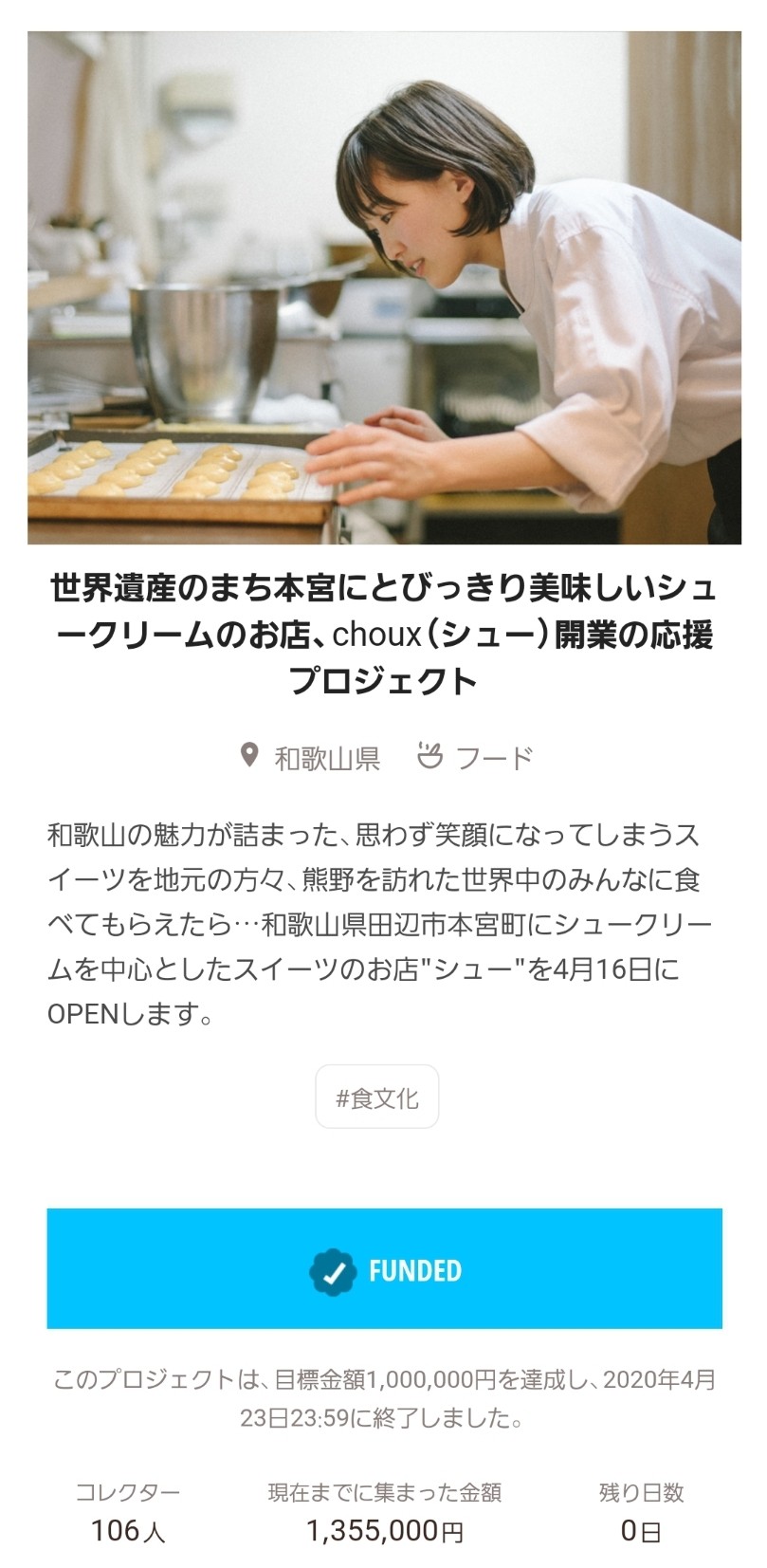Image resolution: width=767 pixels, height=1568 pixels.
Task: Open the フード category link
Action: (x=475, y=758)
